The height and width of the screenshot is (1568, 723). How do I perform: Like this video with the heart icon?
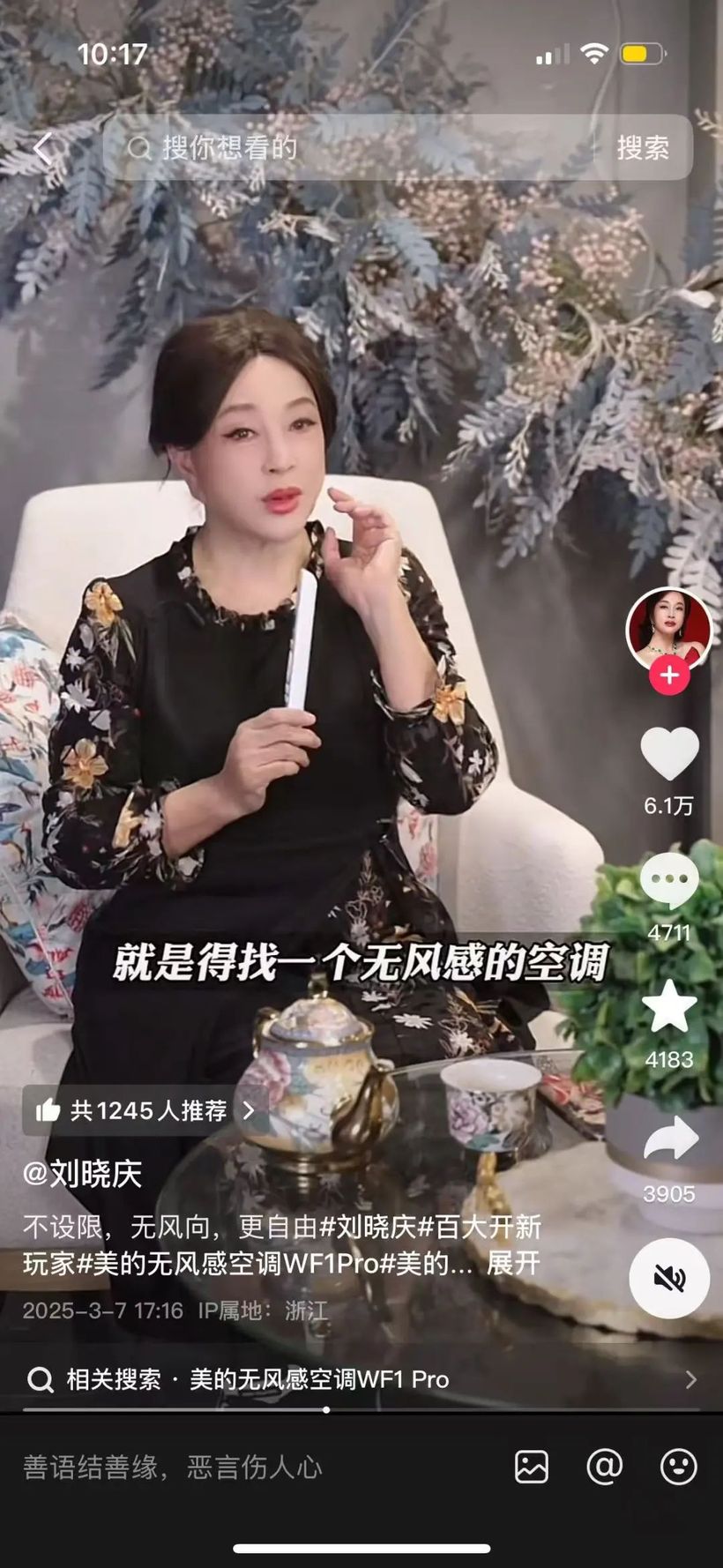tap(669, 754)
